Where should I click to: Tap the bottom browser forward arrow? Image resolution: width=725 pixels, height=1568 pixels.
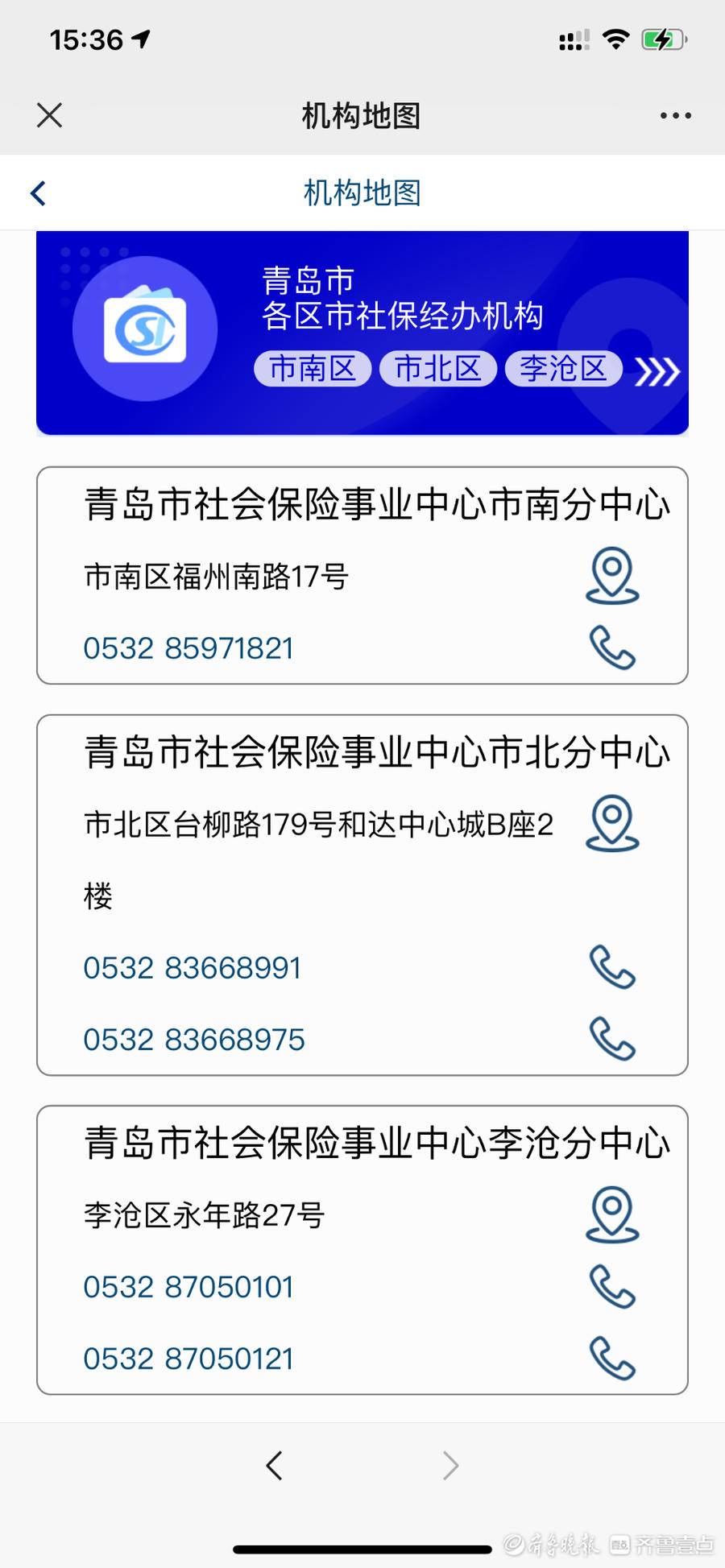click(x=450, y=1466)
